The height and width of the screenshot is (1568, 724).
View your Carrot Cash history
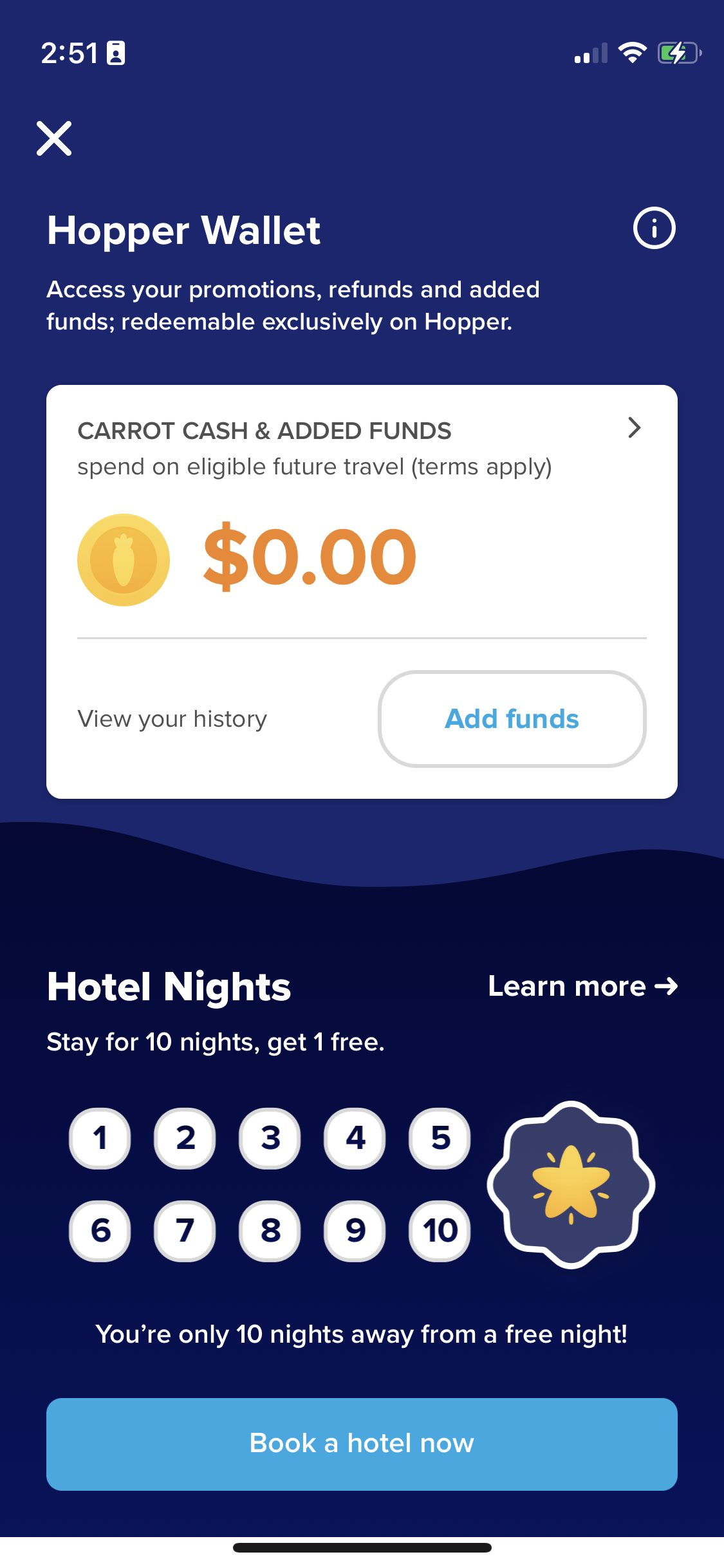(x=172, y=719)
